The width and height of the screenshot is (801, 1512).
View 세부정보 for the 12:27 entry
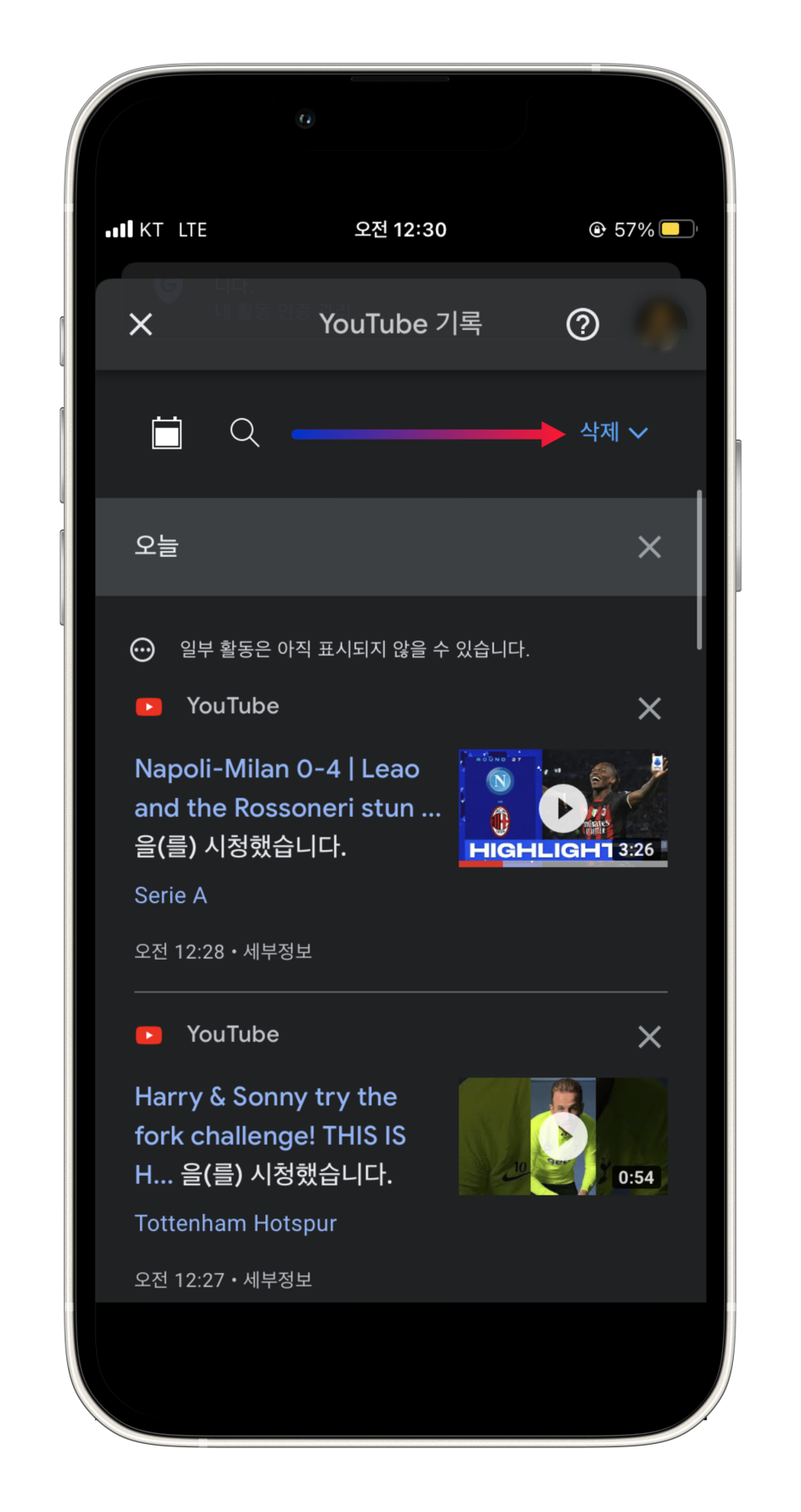coord(278,1280)
